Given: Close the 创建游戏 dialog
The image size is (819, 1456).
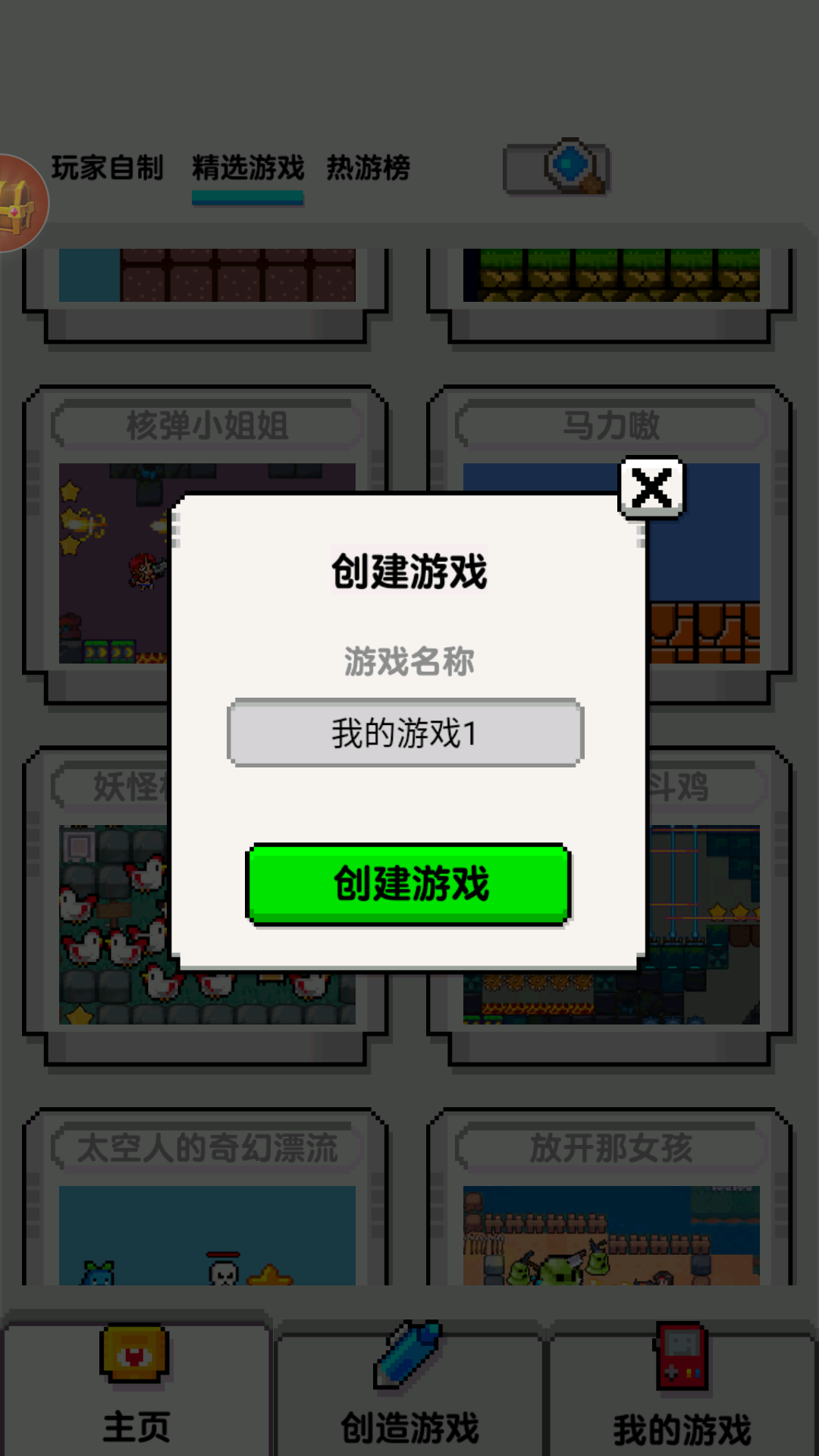Looking at the screenshot, I should coord(651,488).
